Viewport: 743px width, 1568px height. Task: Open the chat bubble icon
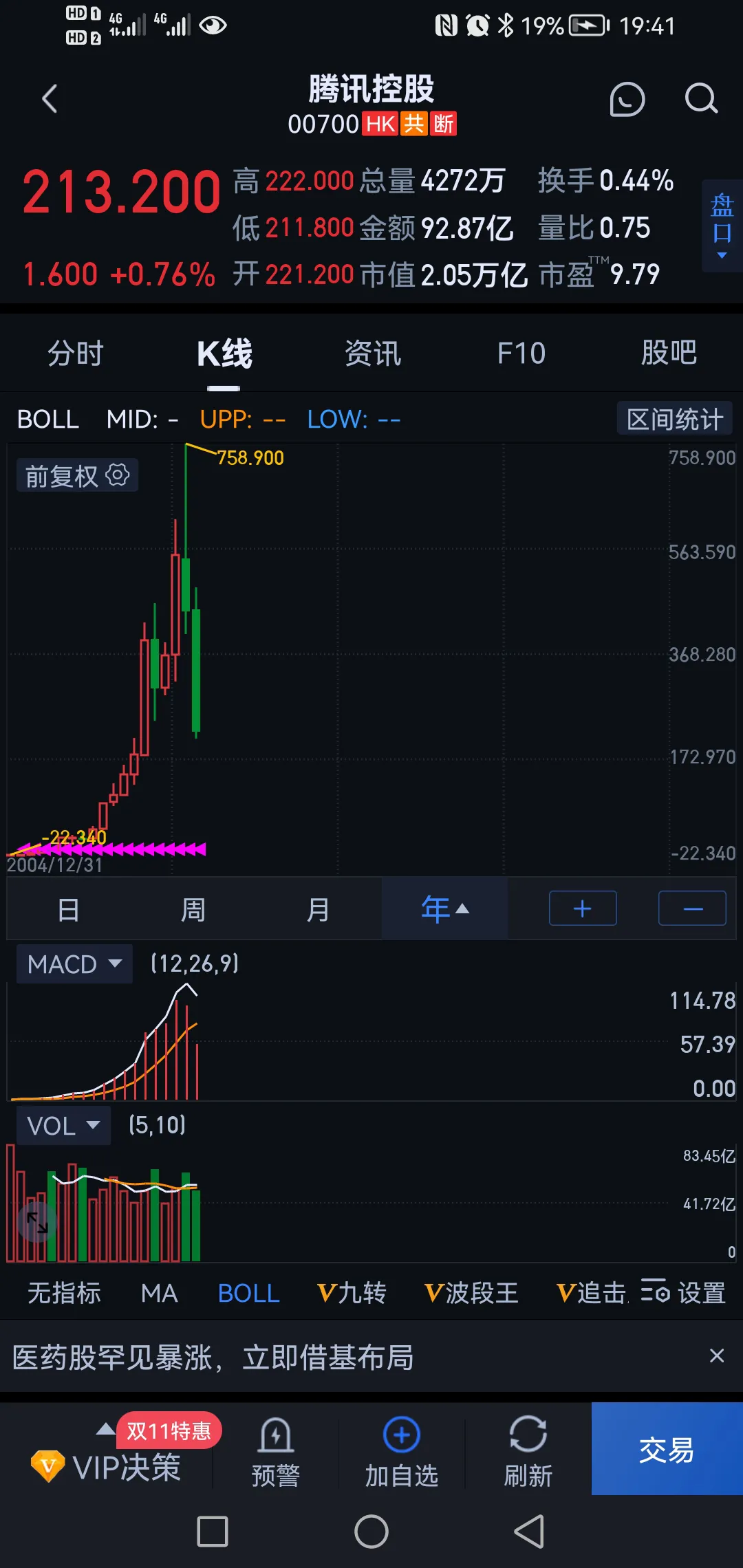pos(627,99)
